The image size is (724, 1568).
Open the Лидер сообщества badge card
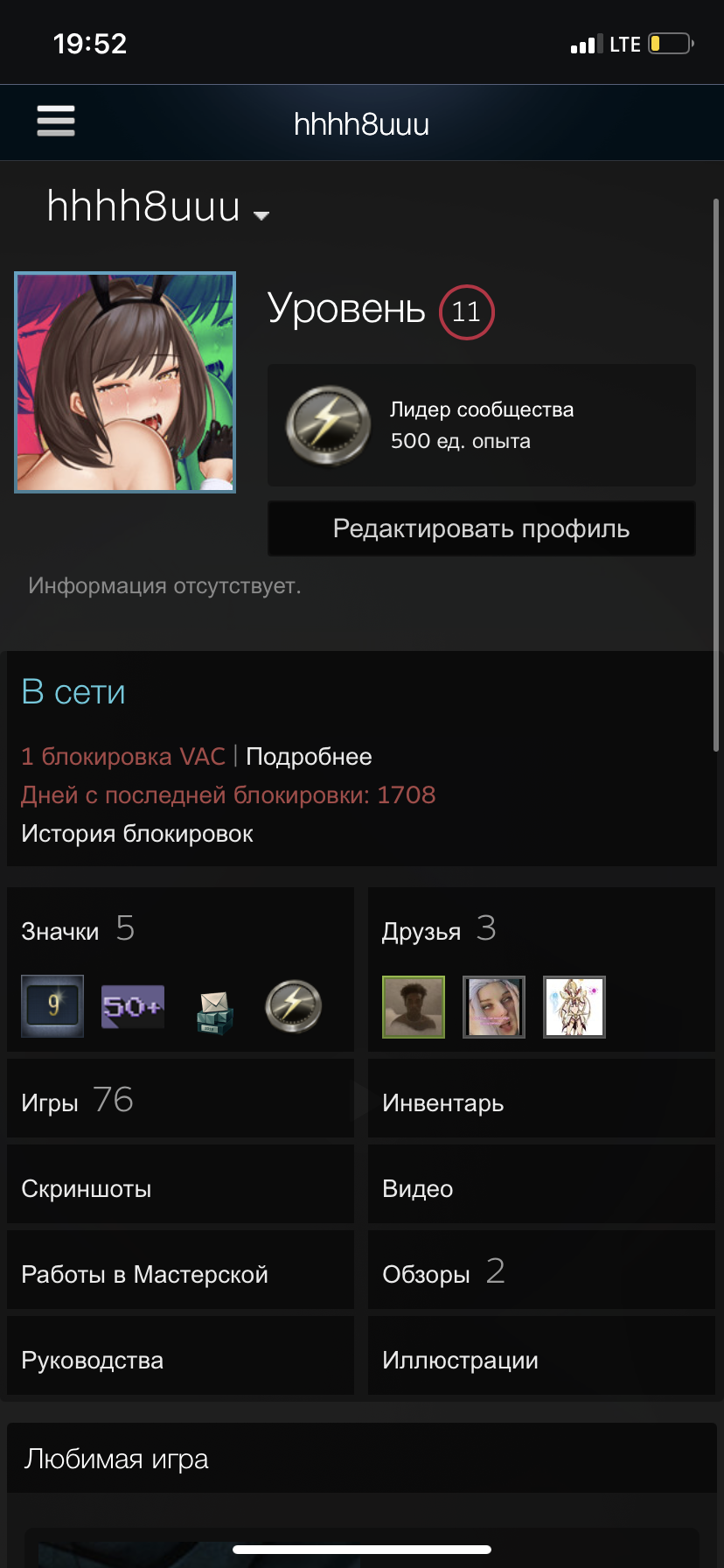pyautogui.click(x=481, y=425)
